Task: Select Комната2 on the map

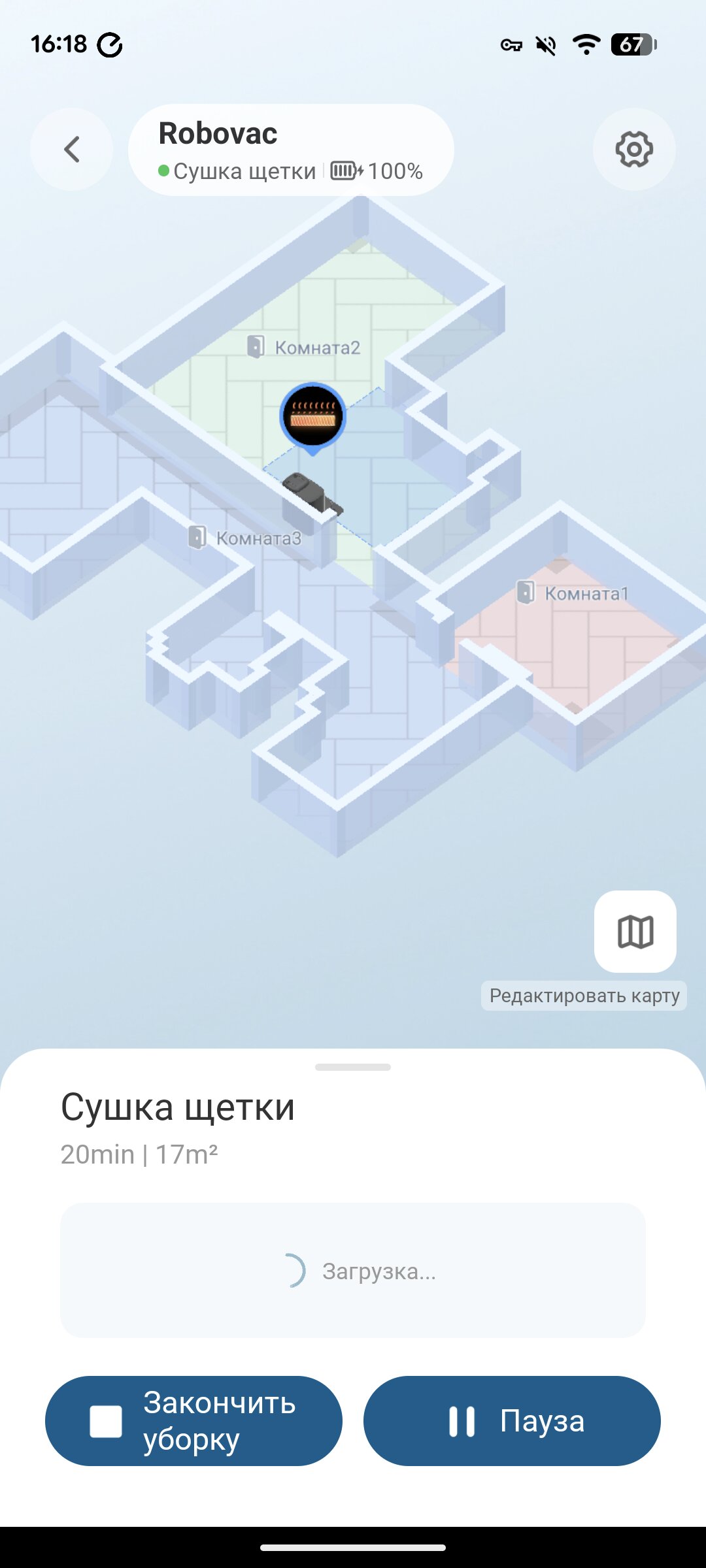Action: [305, 348]
